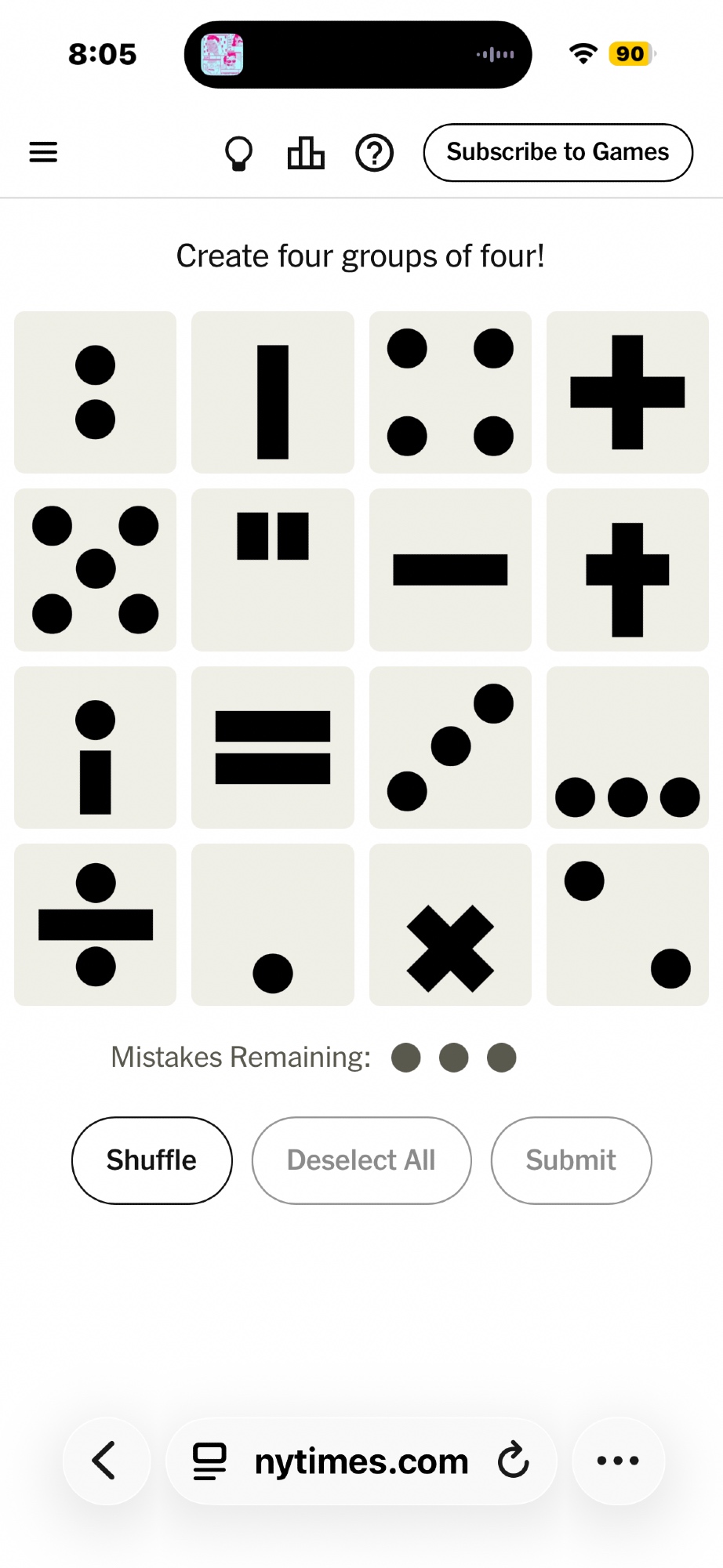Choose the single dot period tile
Screen dimensions: 723x1568
[x=273, y=925]
